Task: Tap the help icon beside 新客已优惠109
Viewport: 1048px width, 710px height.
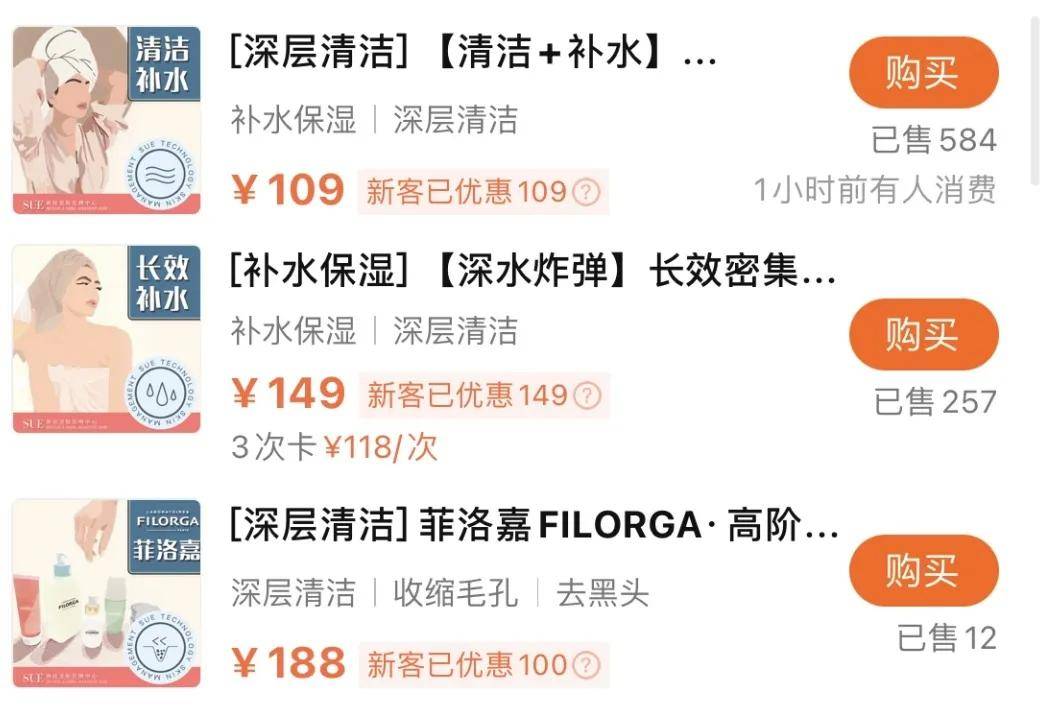Action: click(588, 191)
